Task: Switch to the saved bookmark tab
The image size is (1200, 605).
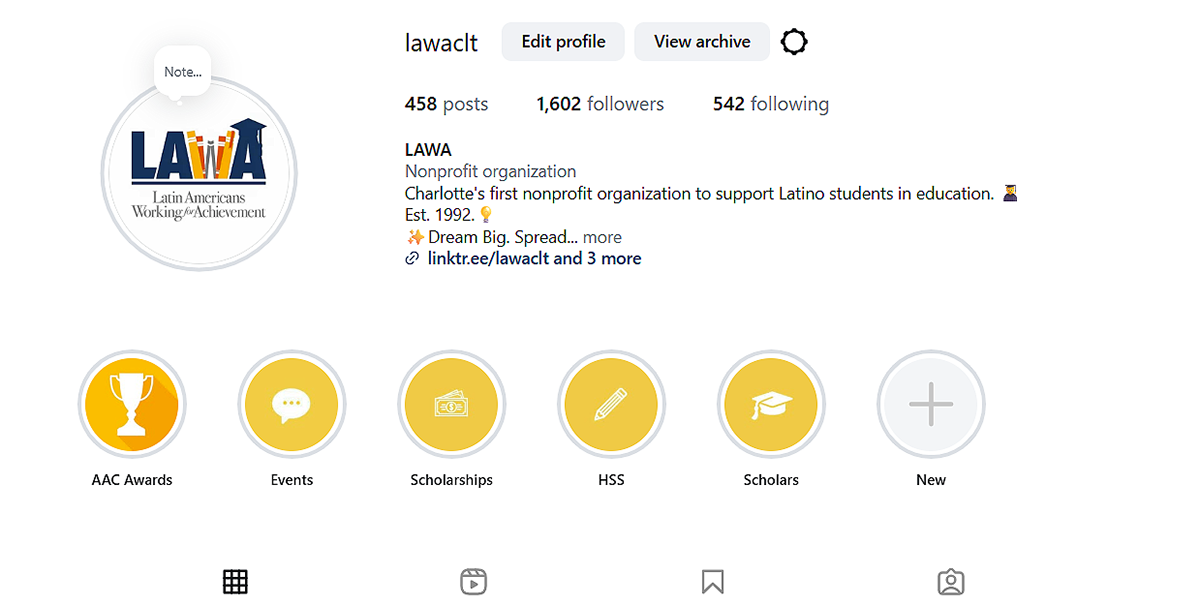Action: [712, 581]
